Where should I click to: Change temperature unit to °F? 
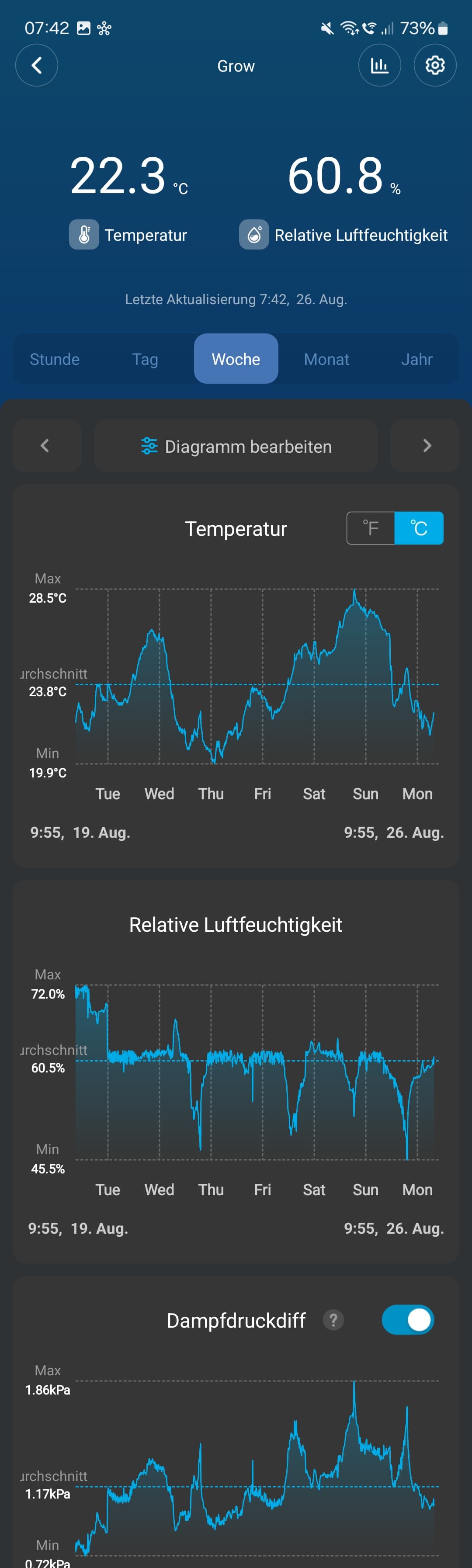371,528
